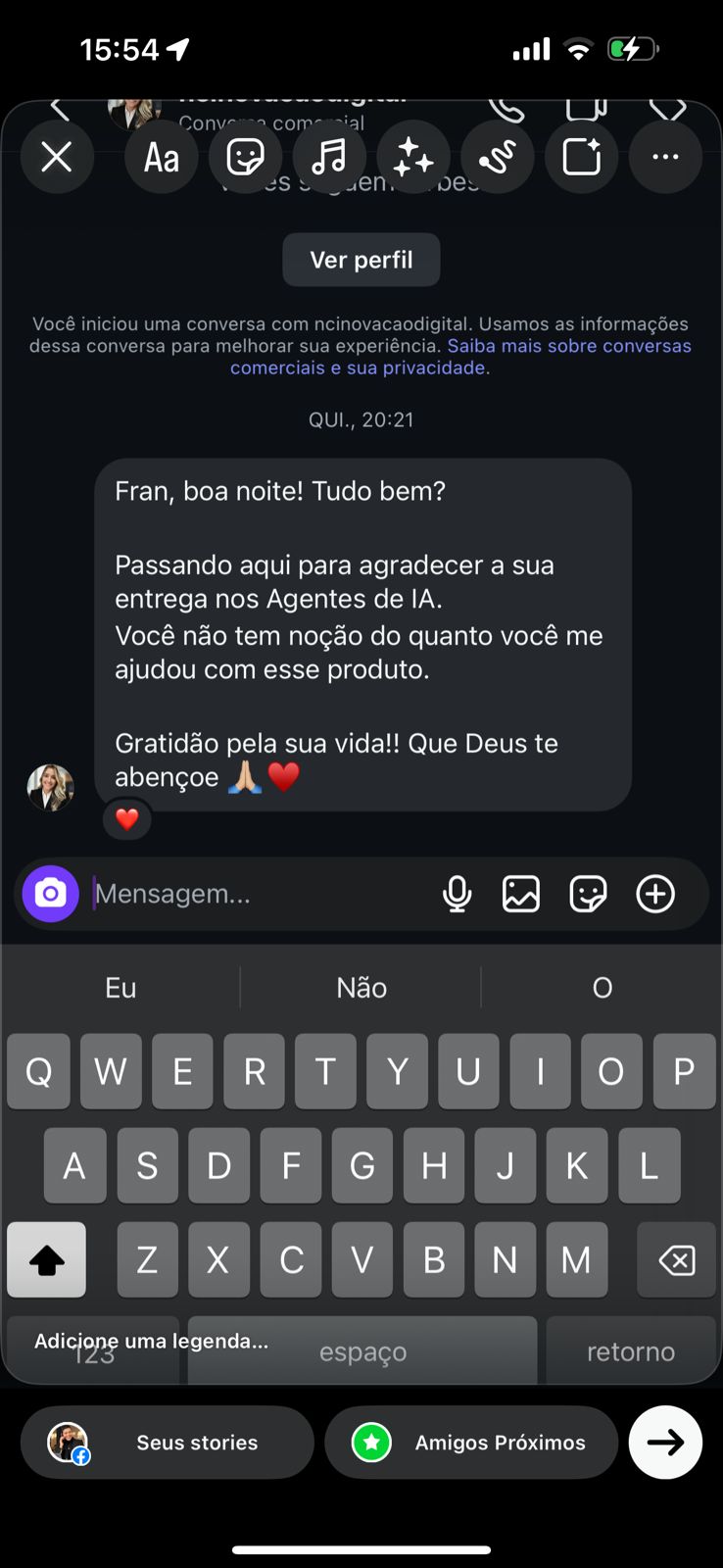Image resolution: width=723 pixels, height=1568 pixels.
Task: Open the sticker picker
Action: click(x=246, y=157)
